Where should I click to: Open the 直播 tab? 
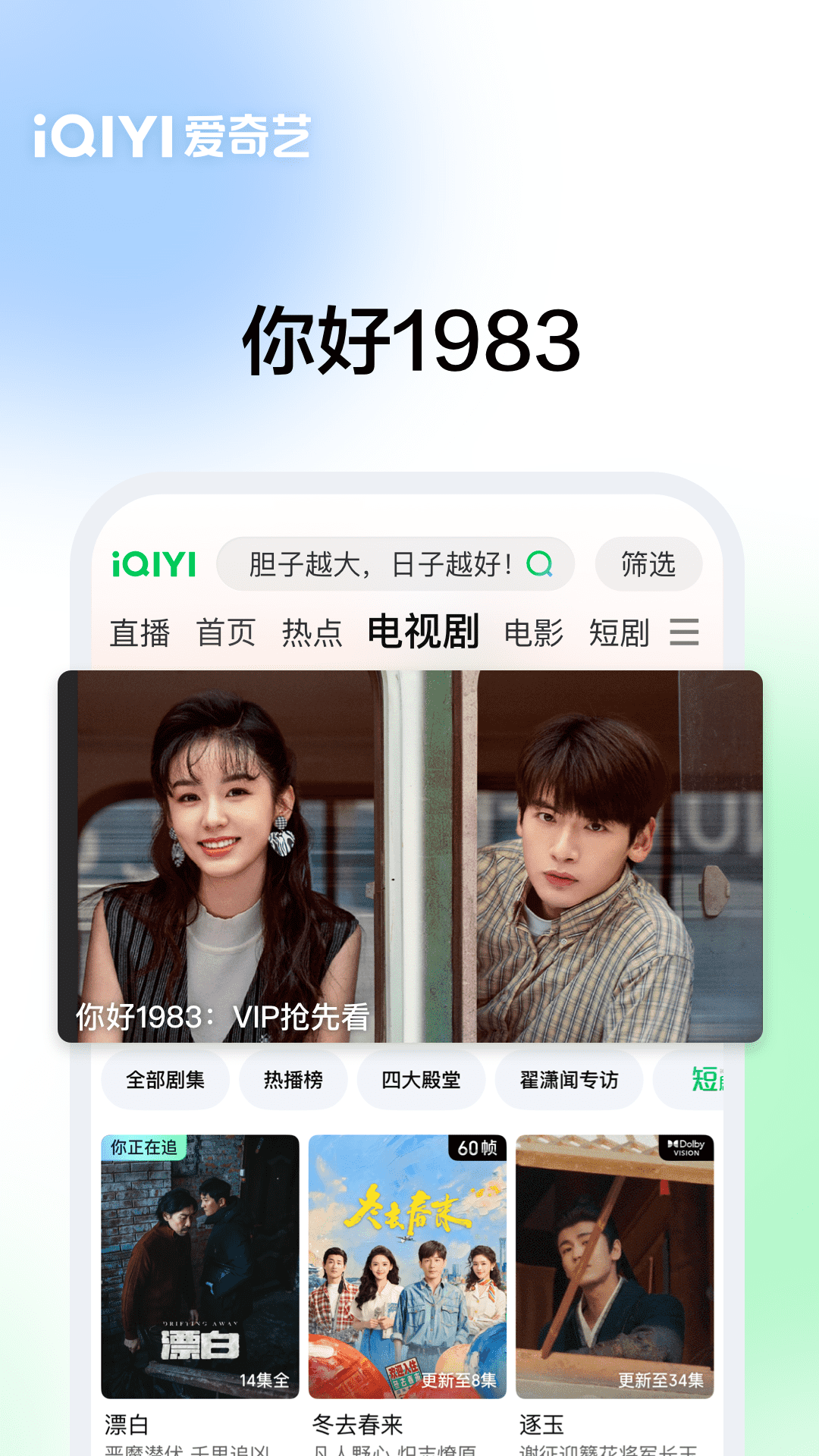click(140, 632)
